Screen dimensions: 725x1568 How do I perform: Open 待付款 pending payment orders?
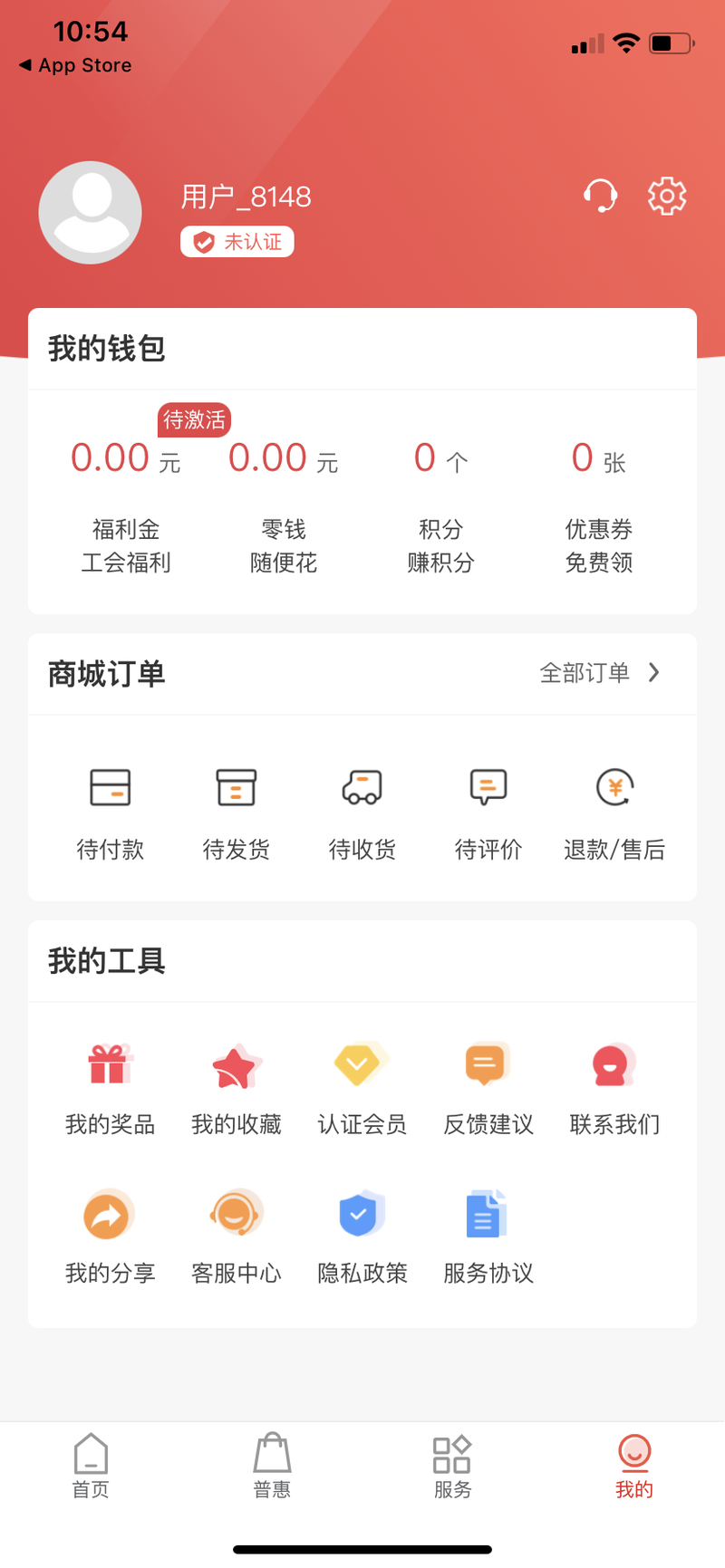pos(111,813)
